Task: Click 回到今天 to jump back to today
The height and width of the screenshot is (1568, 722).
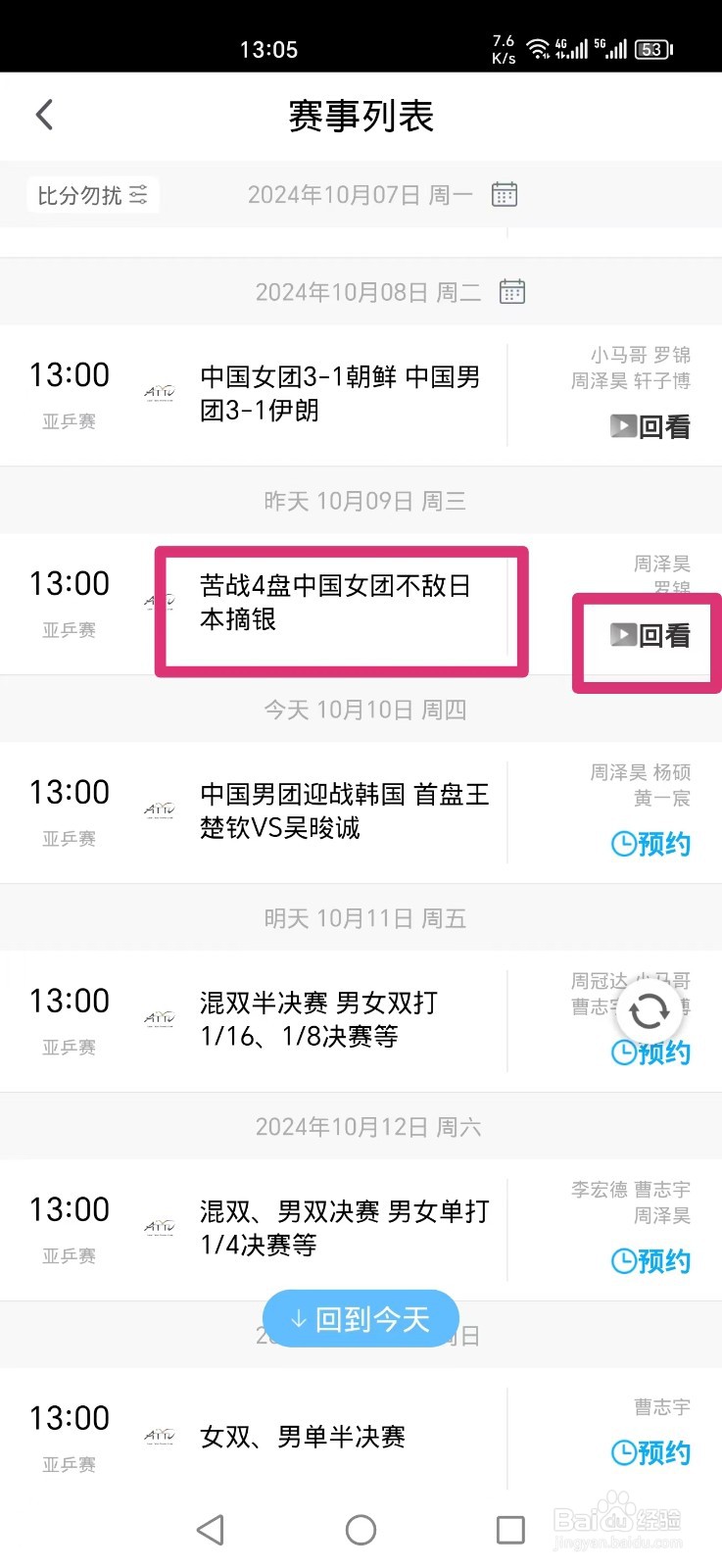Action: [x=361, y=1319]
